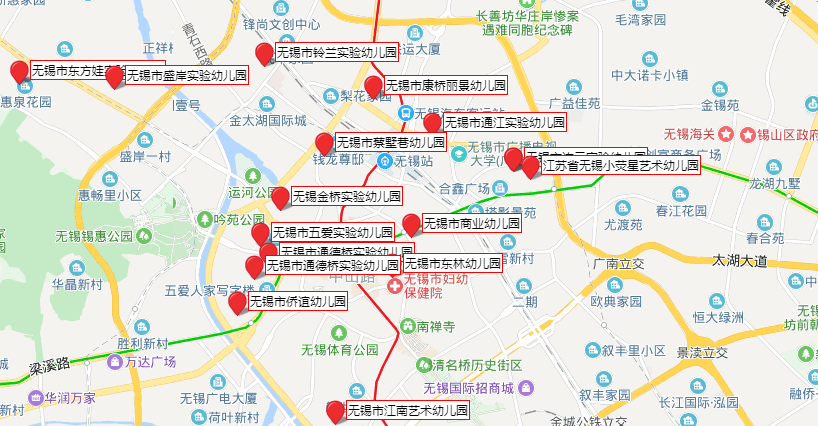Open the 无锡市东林幼儿园 label
Viewport: 818px width, 426px height.
click(x=451, y=263)
